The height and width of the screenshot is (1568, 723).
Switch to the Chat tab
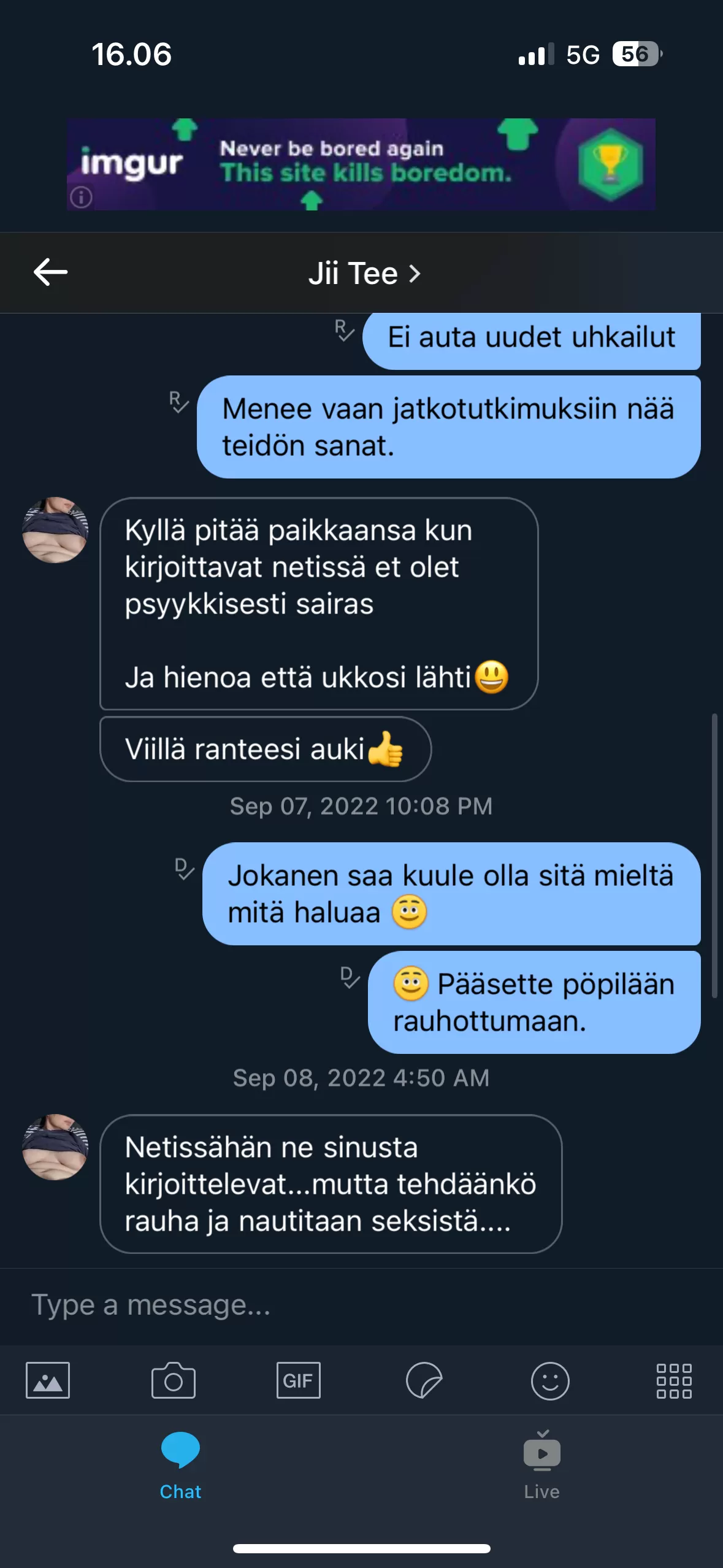pos(180,1465)
